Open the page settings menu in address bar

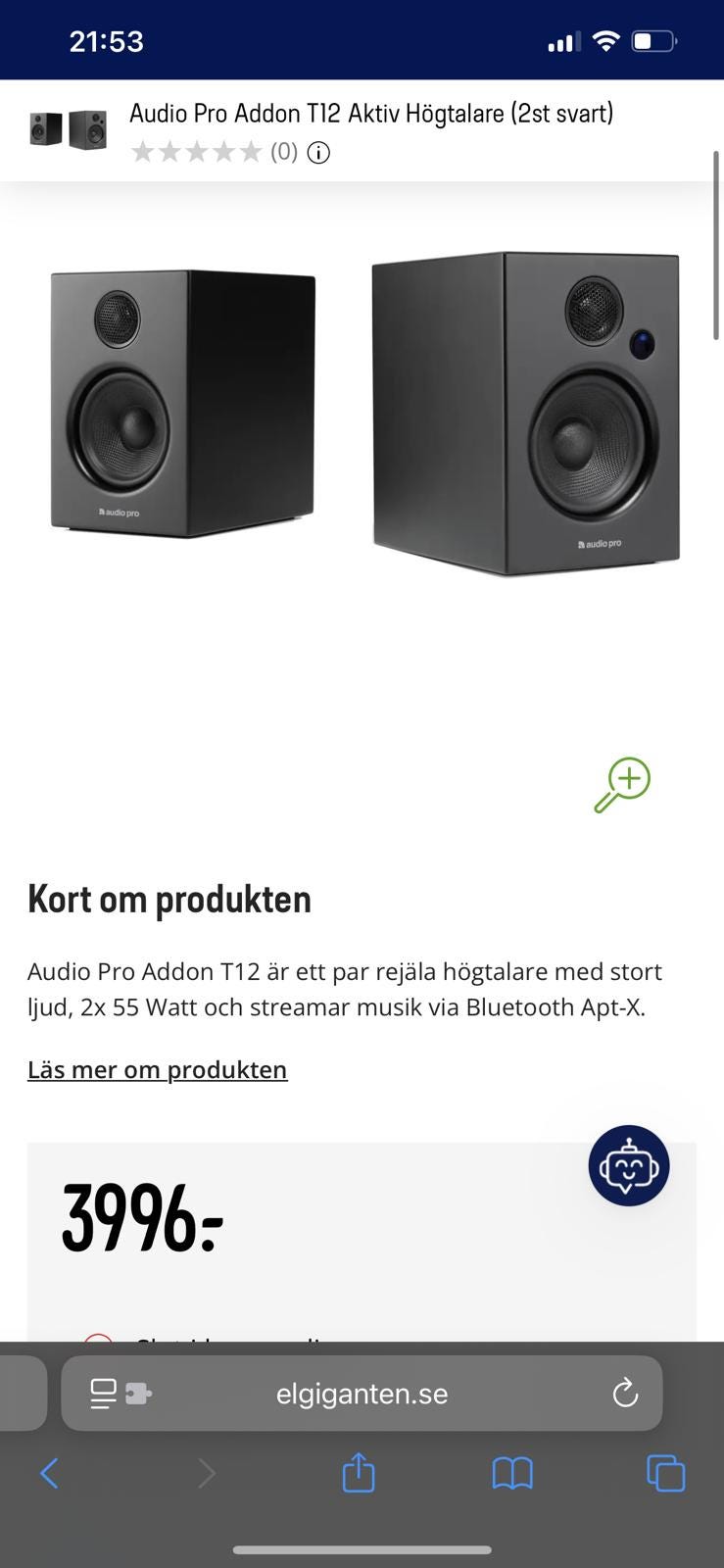pos(120,1394)
